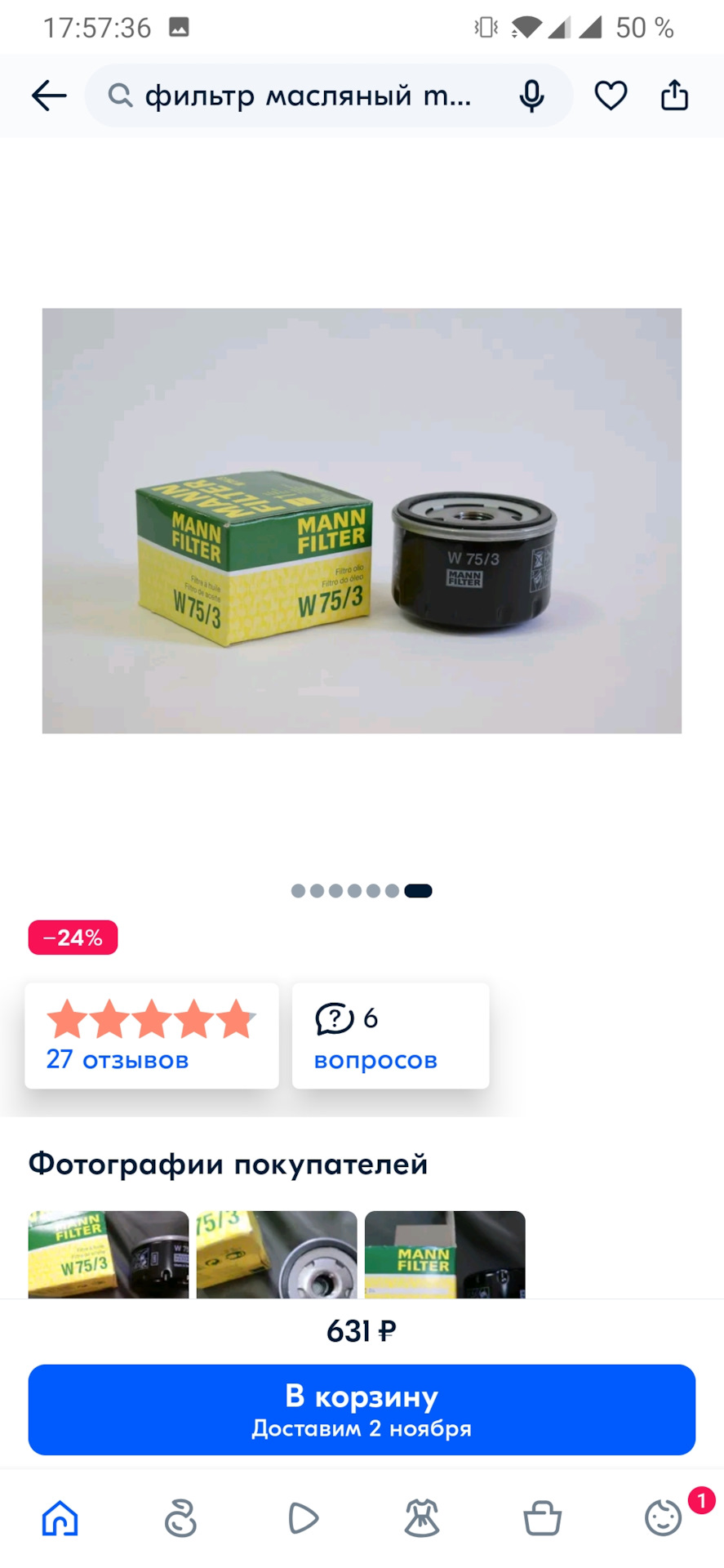
Task: Open the profile tab with badge
Action: (663, 1519)
